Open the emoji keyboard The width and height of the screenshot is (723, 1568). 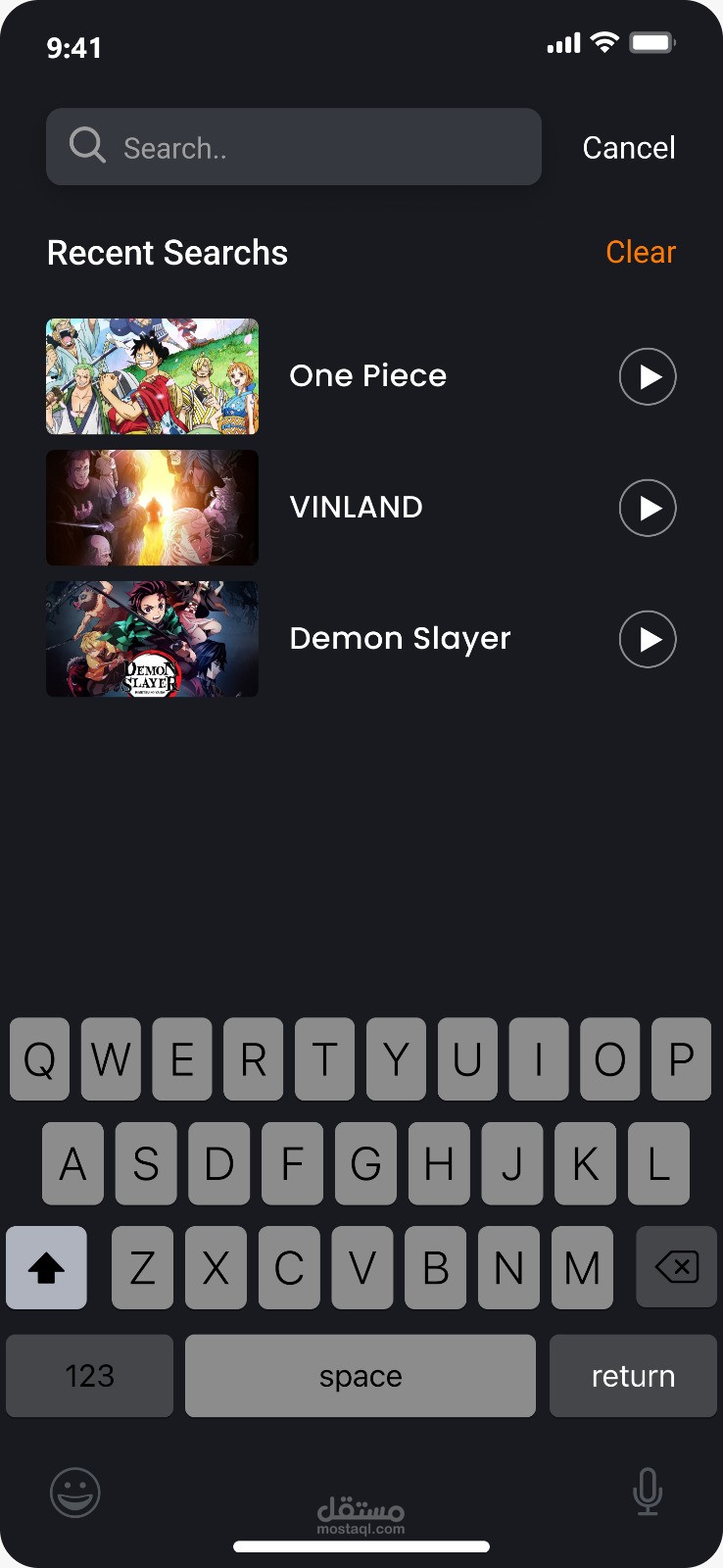click(75, 1493)
